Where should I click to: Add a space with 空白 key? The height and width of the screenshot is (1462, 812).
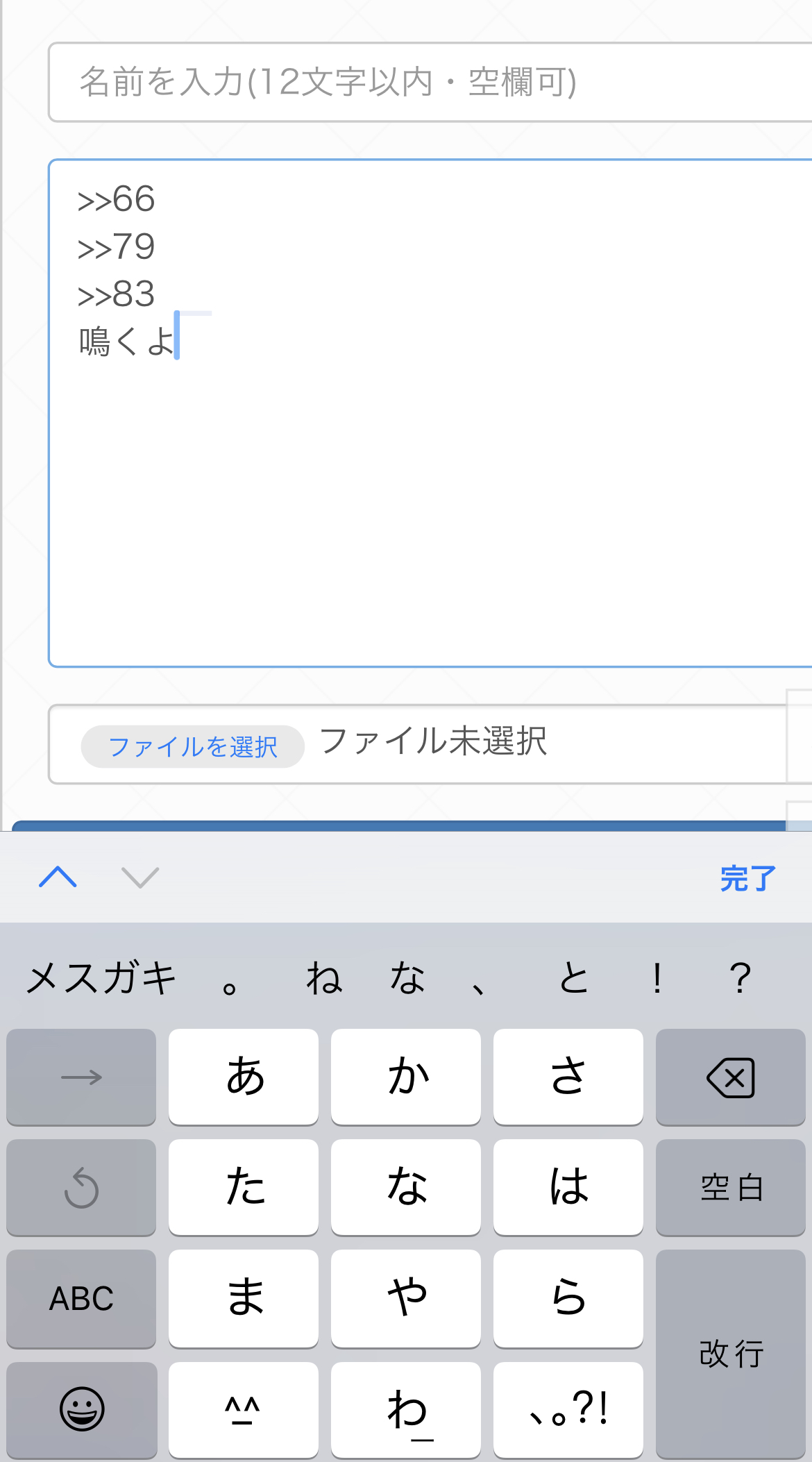point(730,1187)
